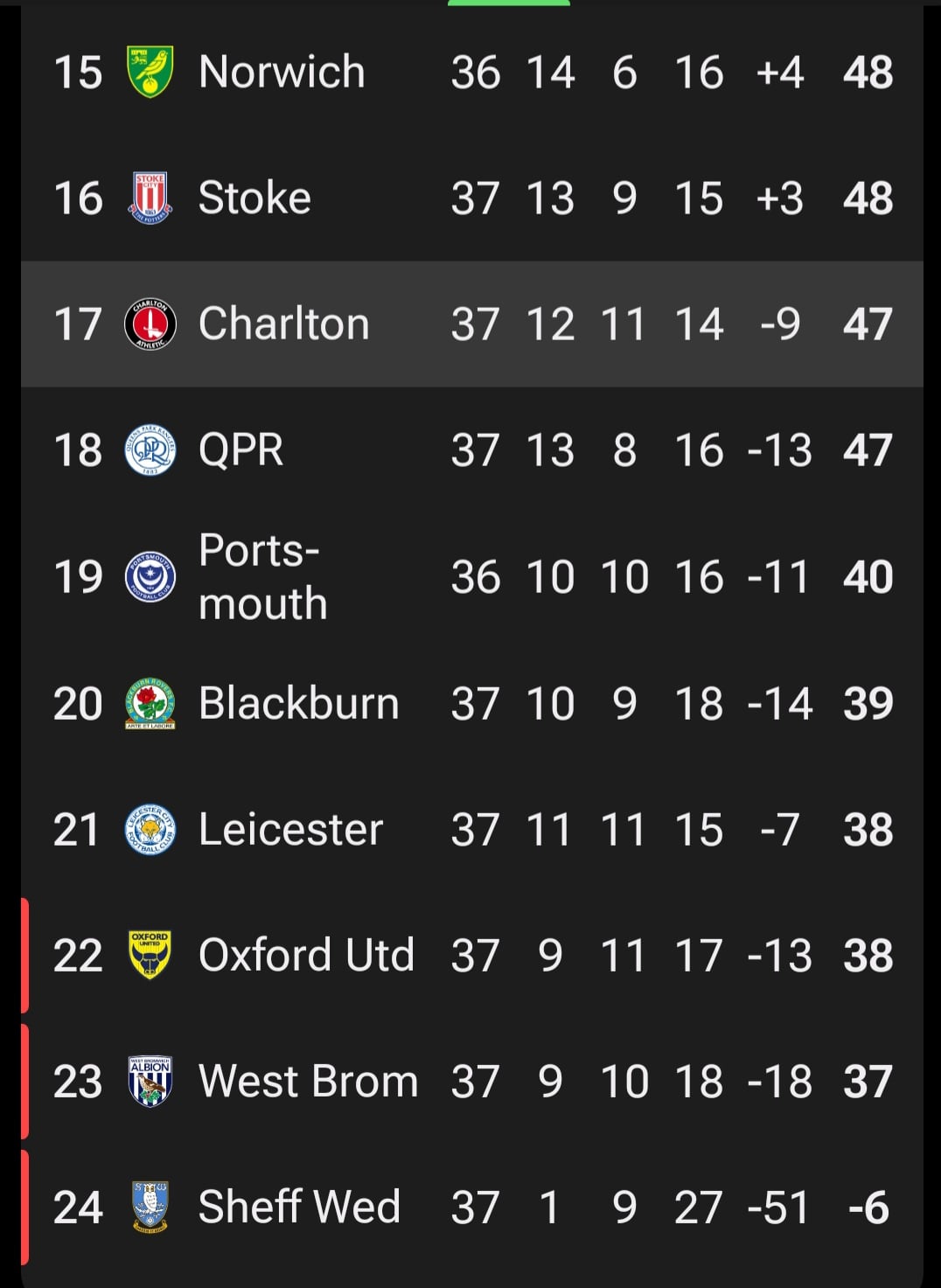Select Stoke in the standings
Image resolution: width=941 pixels, height=1288 pixels.
254,198
